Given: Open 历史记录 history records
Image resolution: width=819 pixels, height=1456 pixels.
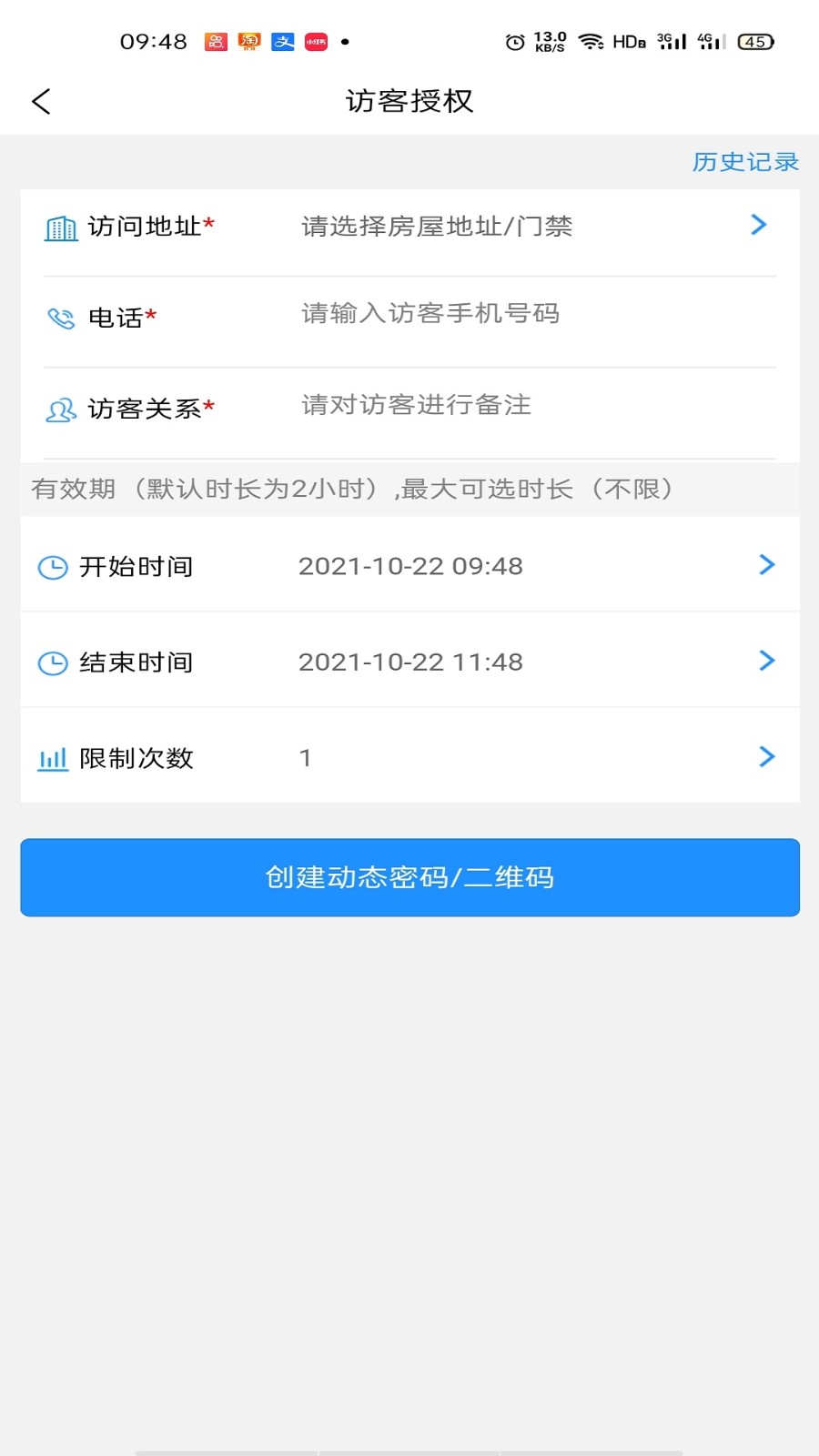Looking at the screenshot, I should (x=744, y=161).
